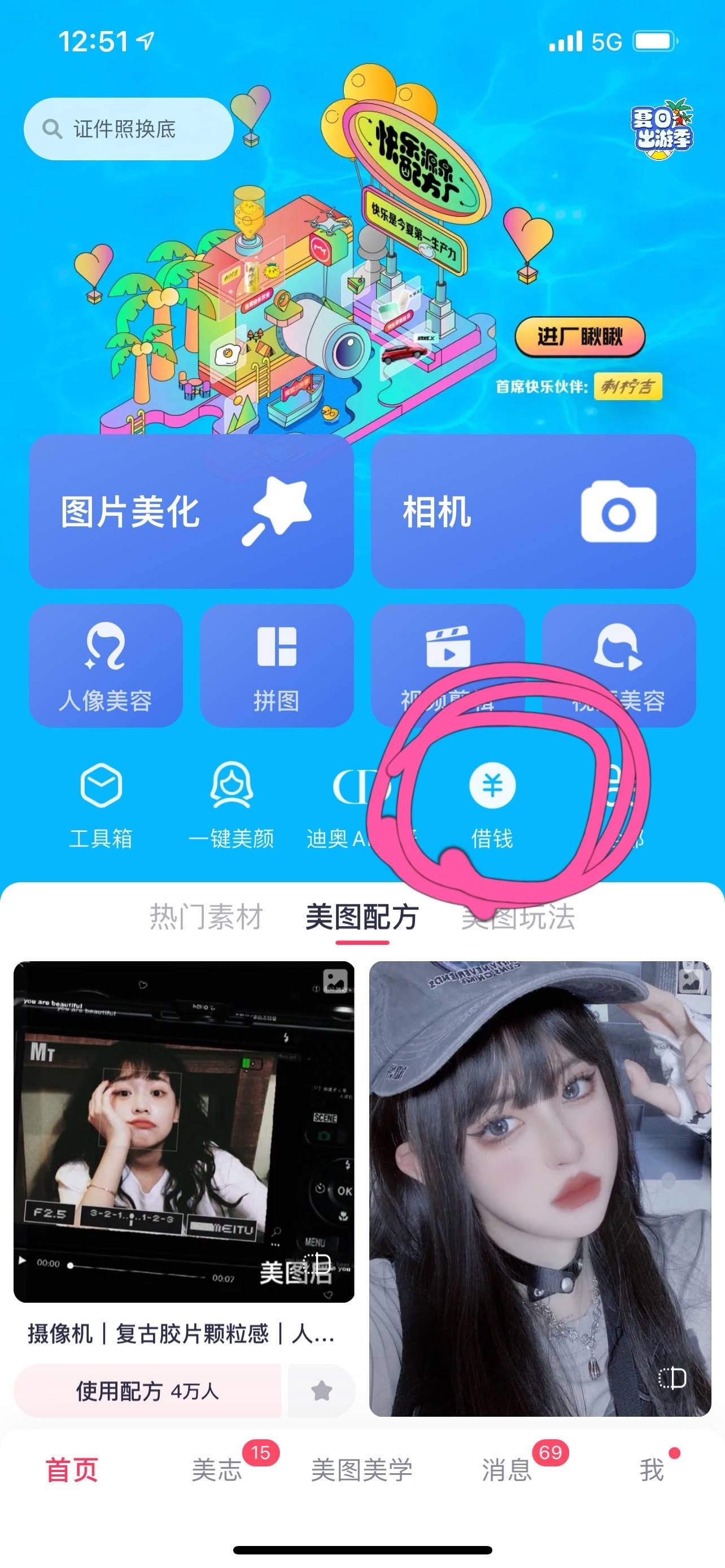
Task: Select the 美图配方 tab
Action: [x=361, y=917]
